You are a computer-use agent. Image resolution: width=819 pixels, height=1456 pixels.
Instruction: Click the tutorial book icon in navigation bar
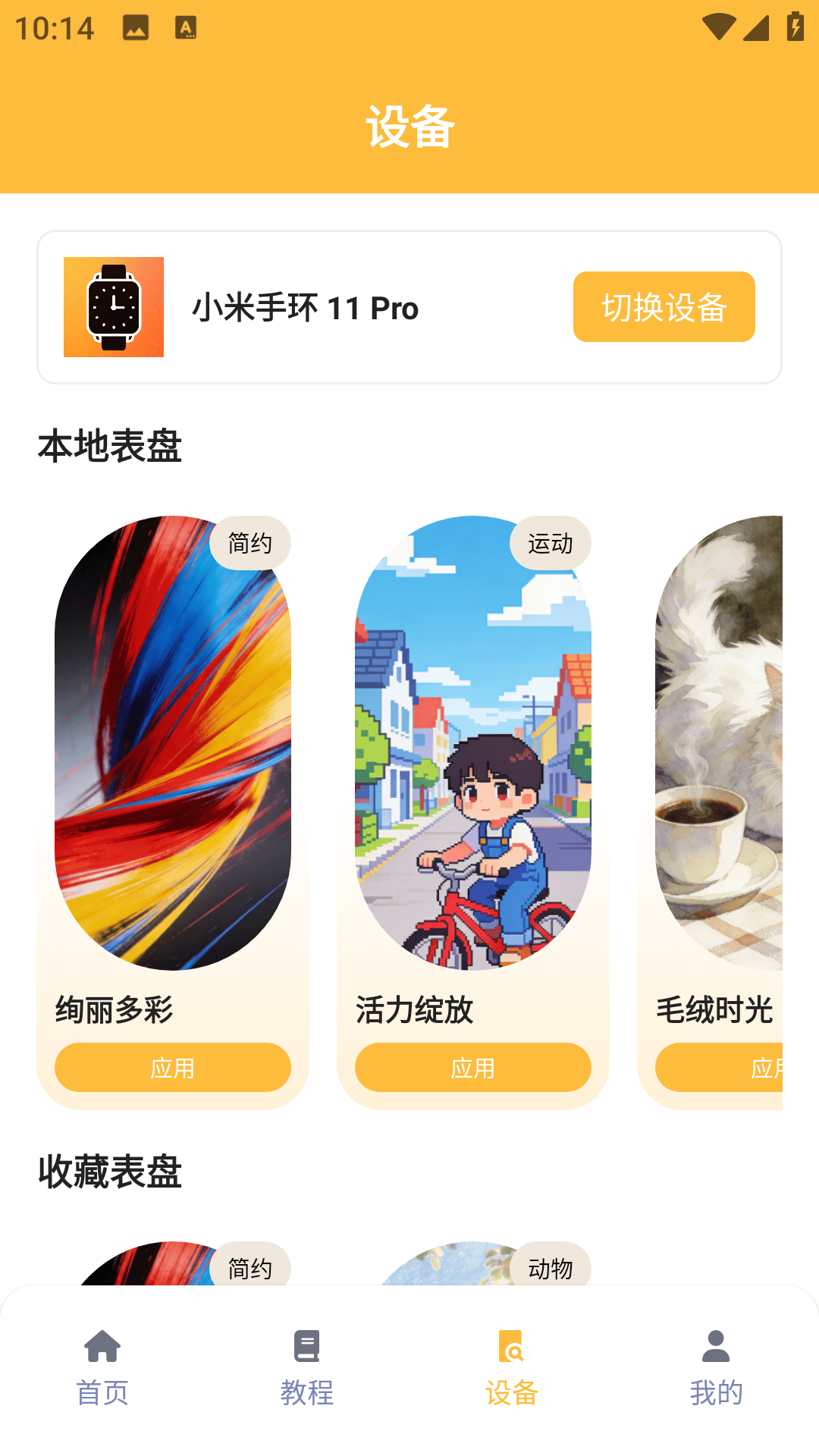(306, 1347)
